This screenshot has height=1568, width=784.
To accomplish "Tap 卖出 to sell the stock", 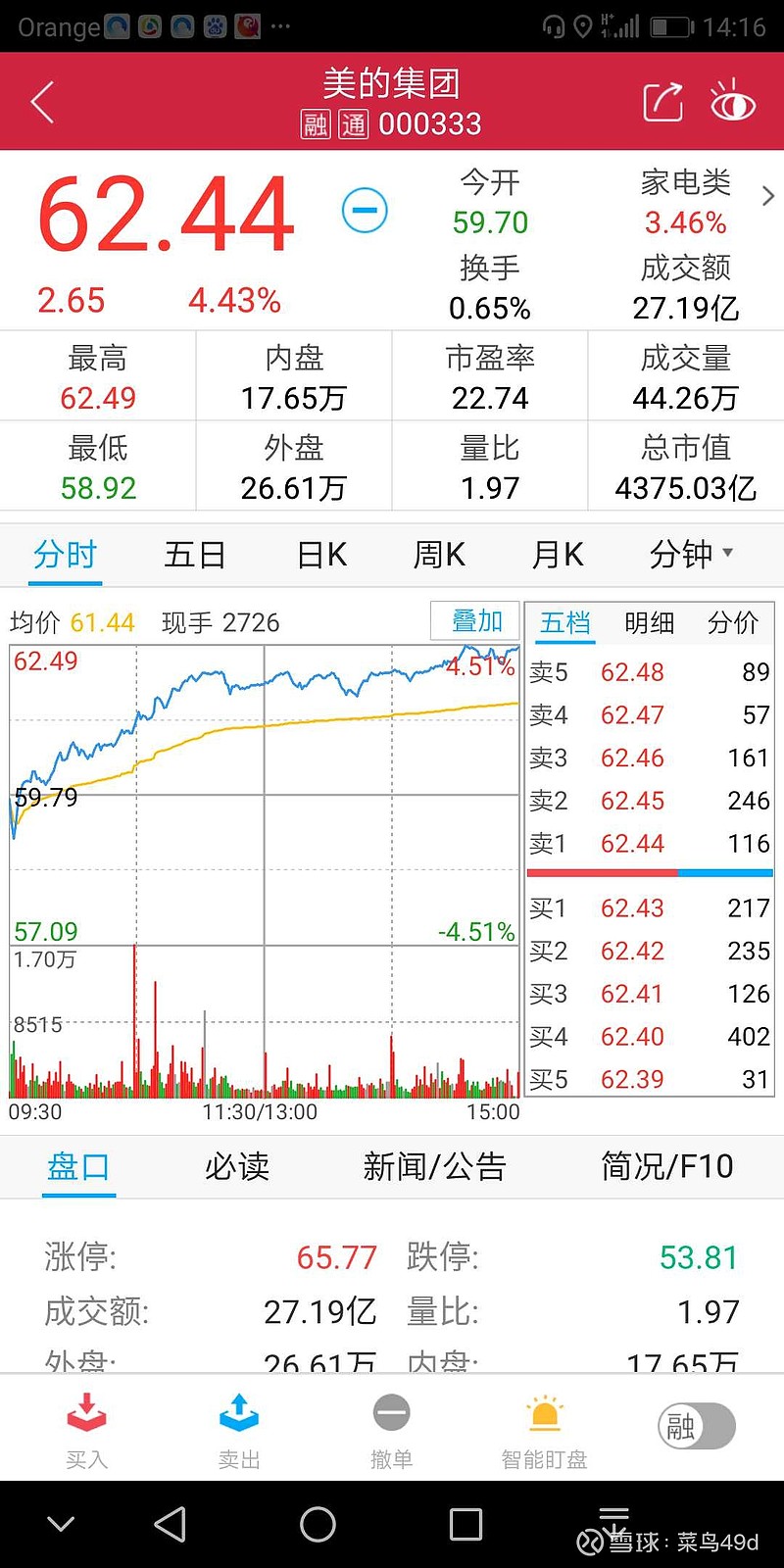I will [x=239, y=1431].
